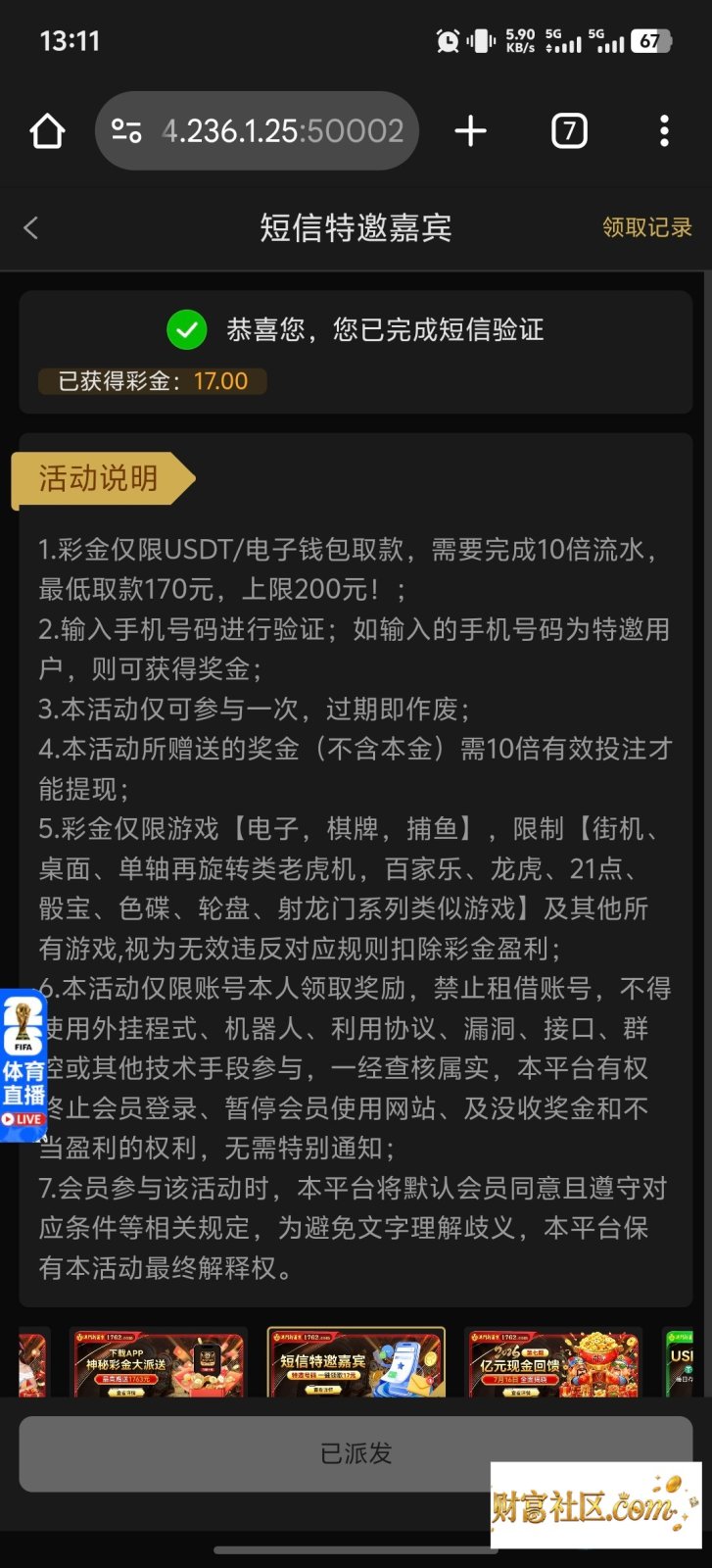Tap the 已派发 button
Image resolution: width=712 pixels, height=1568 pixels.
point(356,1454)
